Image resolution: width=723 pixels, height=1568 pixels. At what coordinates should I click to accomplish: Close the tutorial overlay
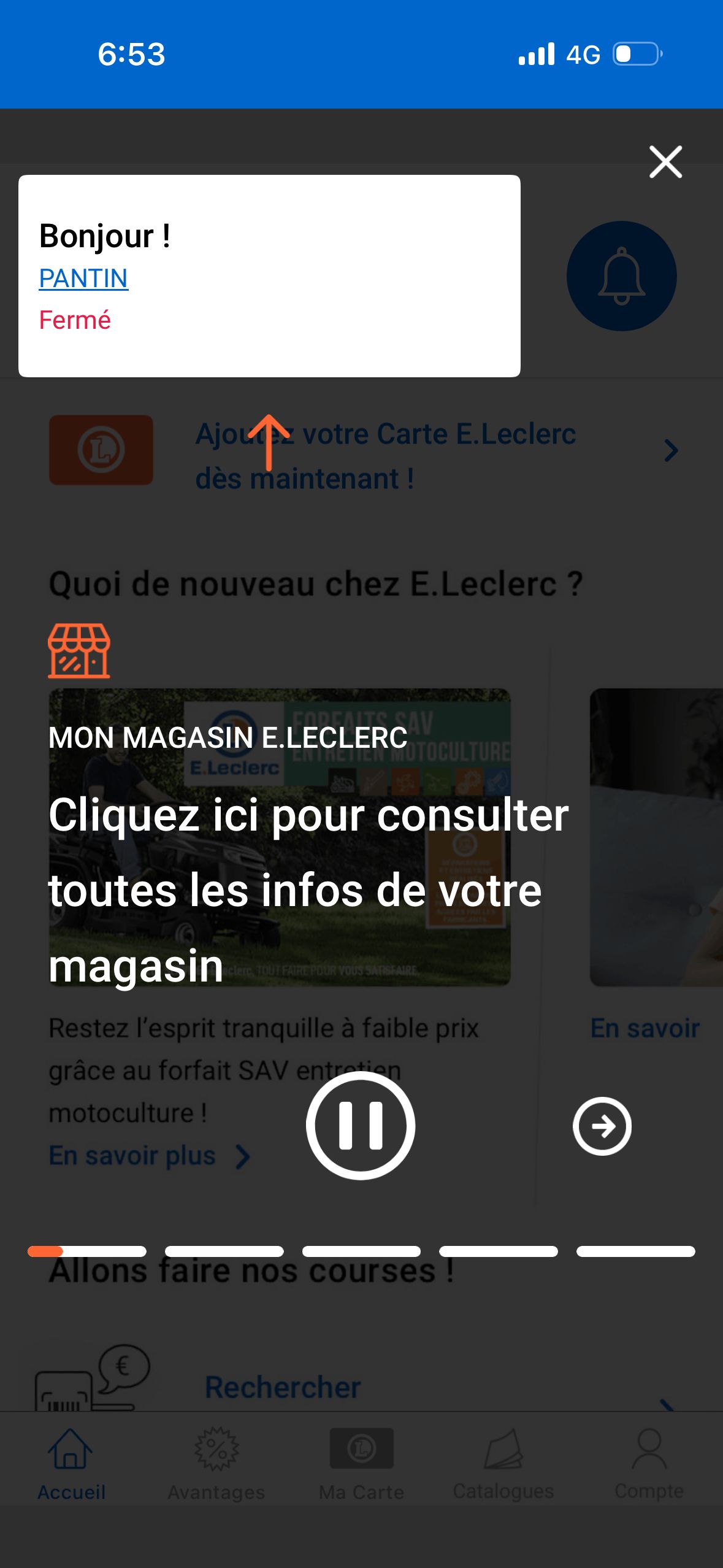[x=665, y=162]
